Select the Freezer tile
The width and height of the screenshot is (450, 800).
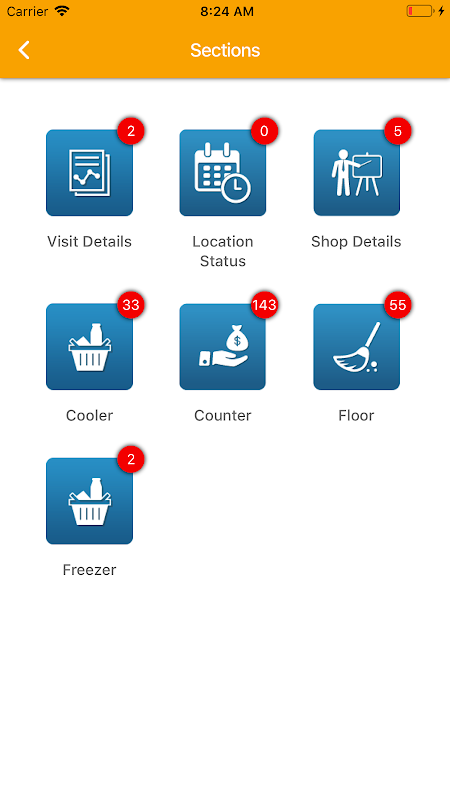coord(89,501)
